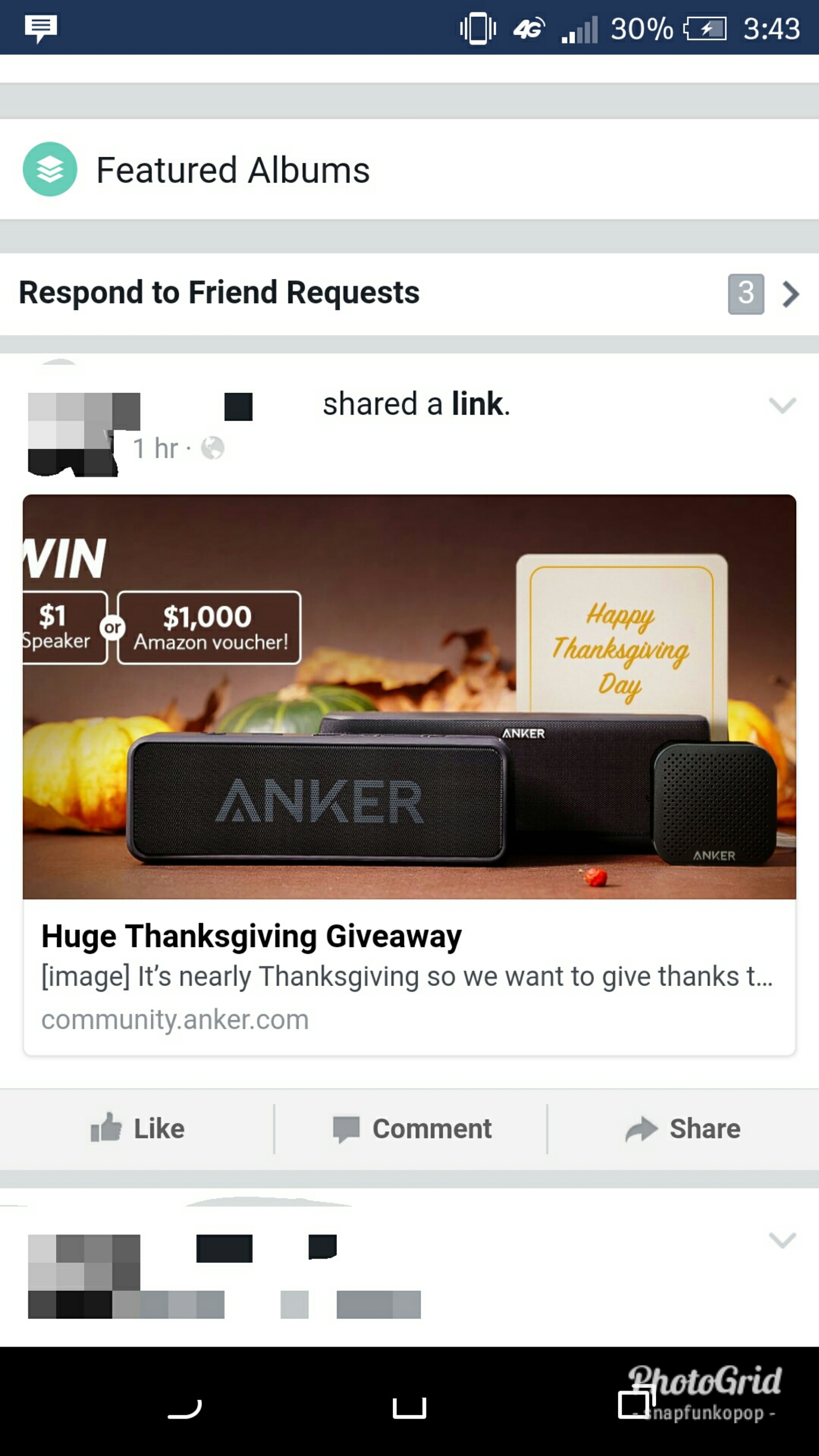The width and height of the screenshot is (819, 1456).
Task: Open the Huge Thanksgiving Giveaway link card
Action: [409, 774]
